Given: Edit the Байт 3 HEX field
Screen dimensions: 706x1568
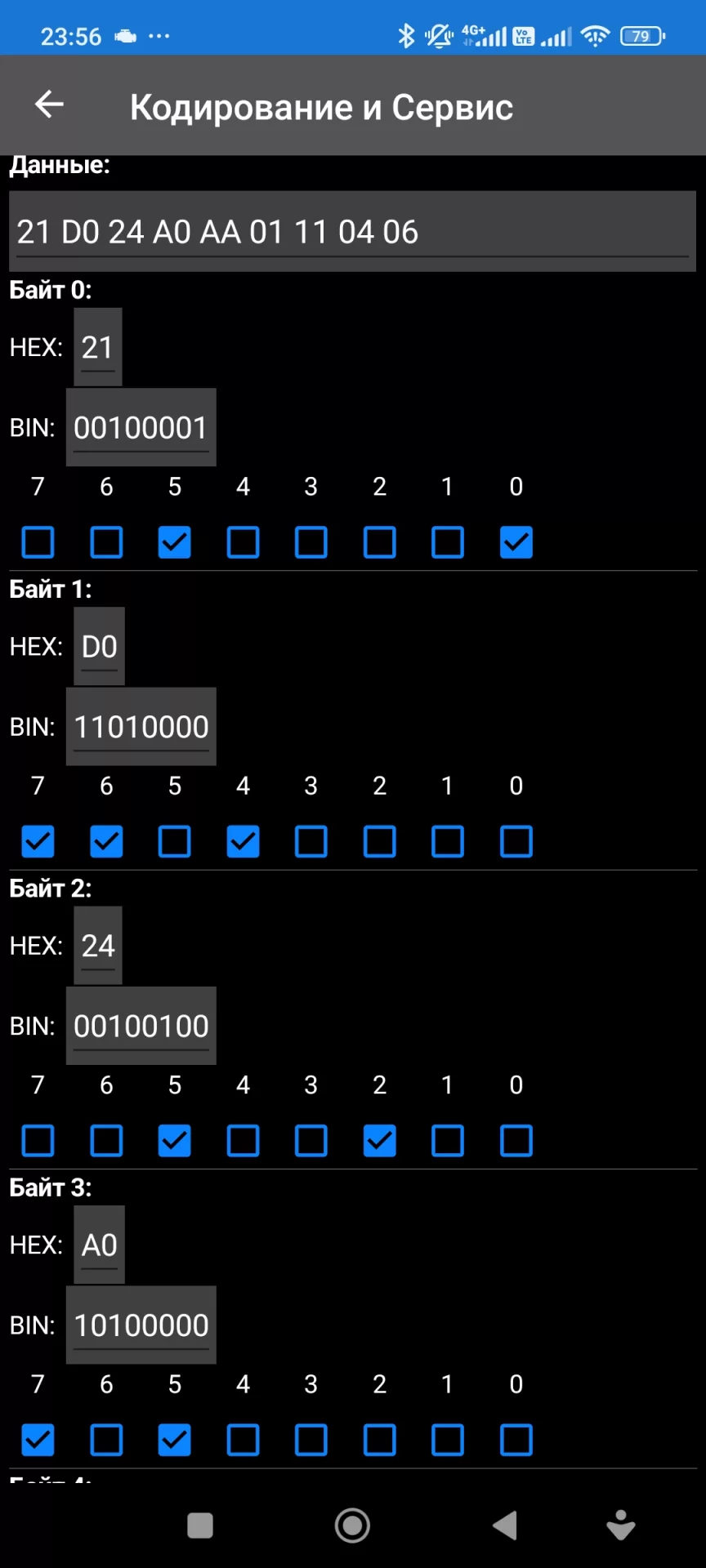Looking at the screenshot, I should (99, 1245).
